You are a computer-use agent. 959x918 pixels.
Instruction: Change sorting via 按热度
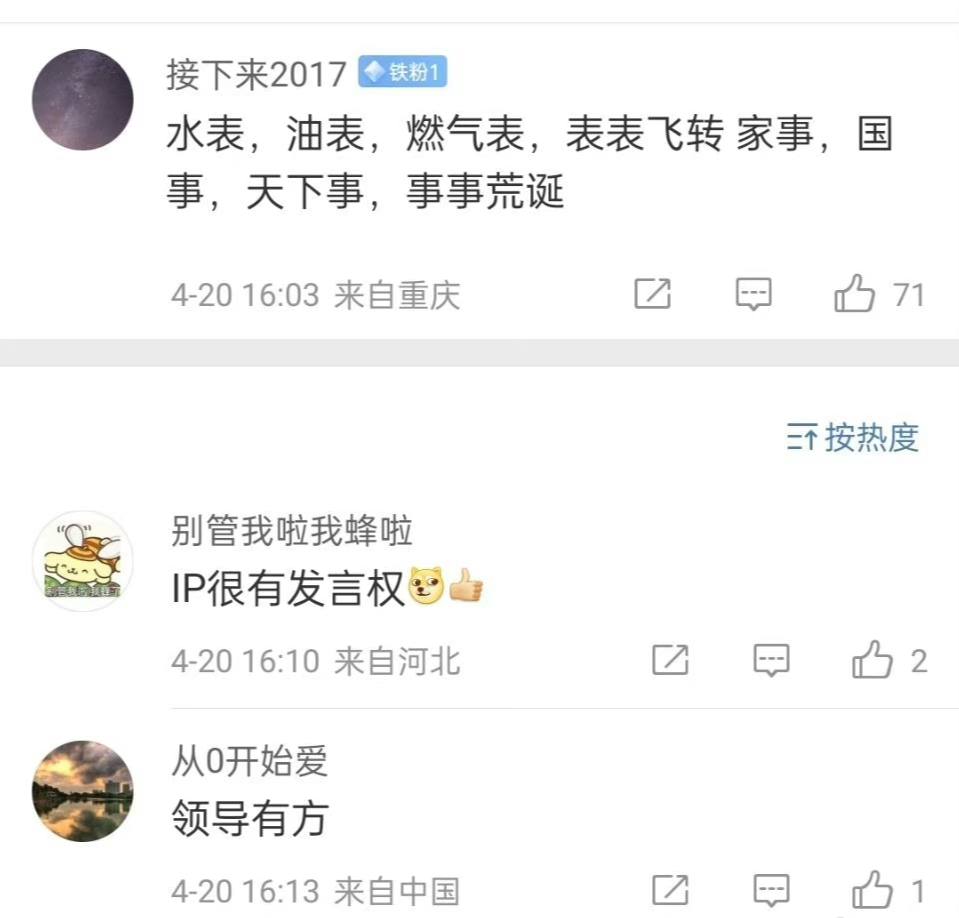[x=852, y=437]
